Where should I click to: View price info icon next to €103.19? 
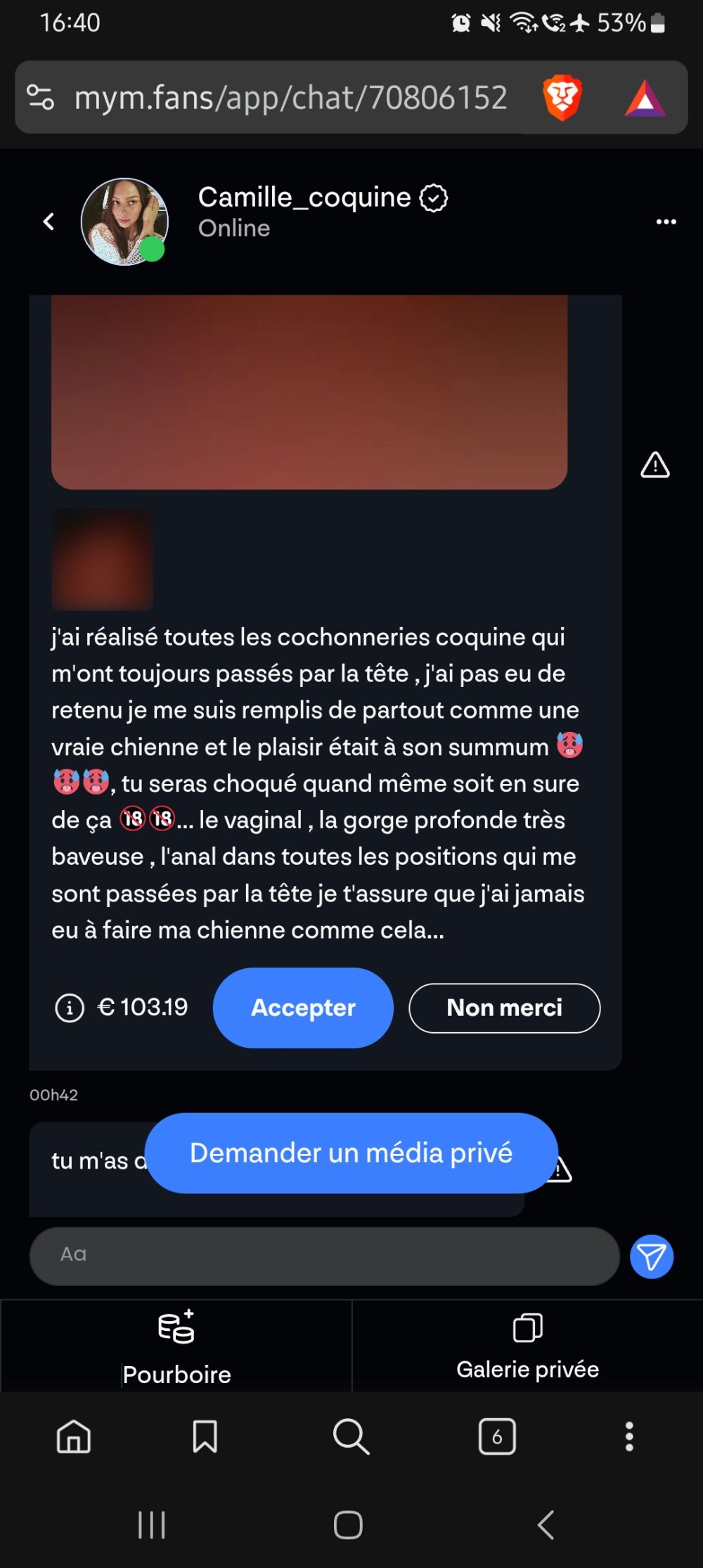point(70,1008)
